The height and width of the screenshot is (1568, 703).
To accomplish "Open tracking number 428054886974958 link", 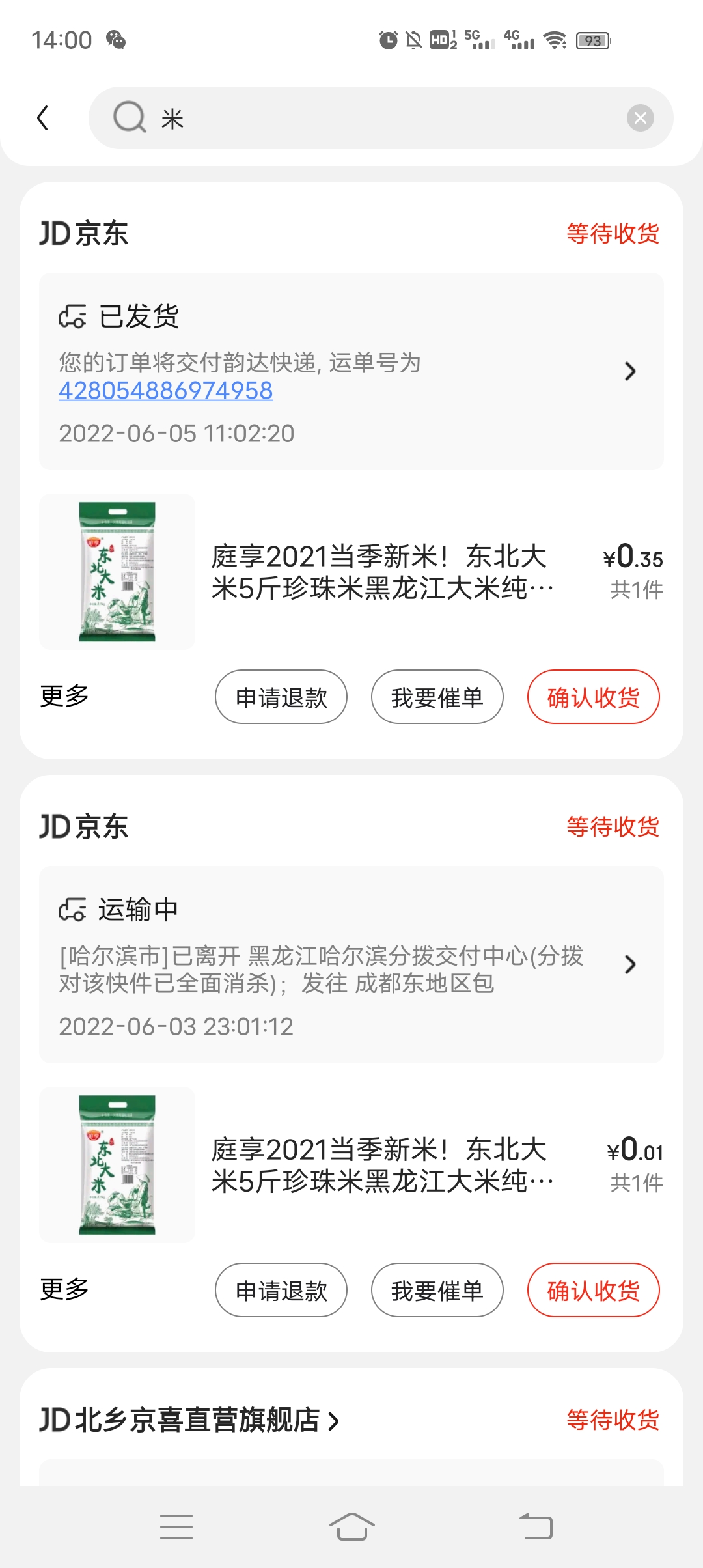I will [x=166, y=391].
